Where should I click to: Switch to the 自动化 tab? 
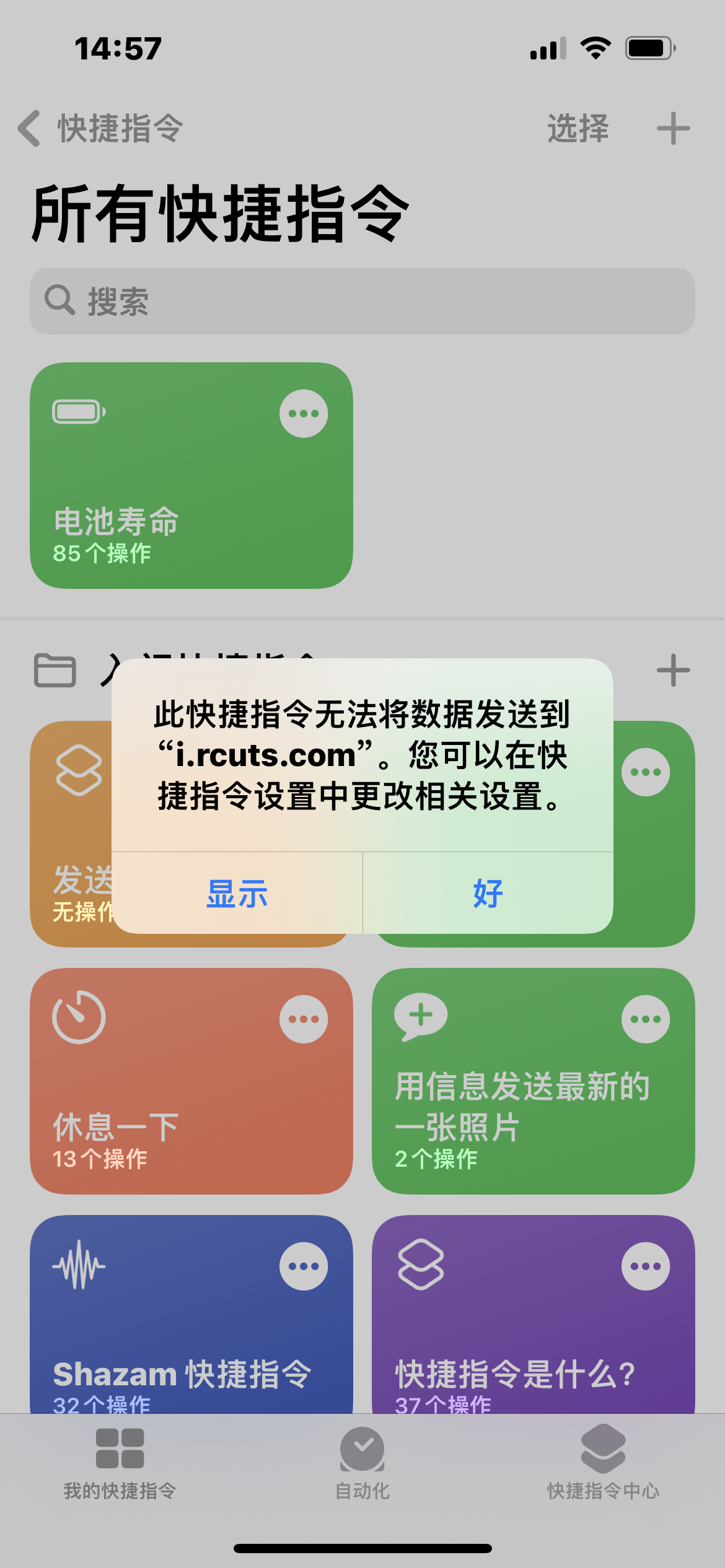(x=362, y=1463)
